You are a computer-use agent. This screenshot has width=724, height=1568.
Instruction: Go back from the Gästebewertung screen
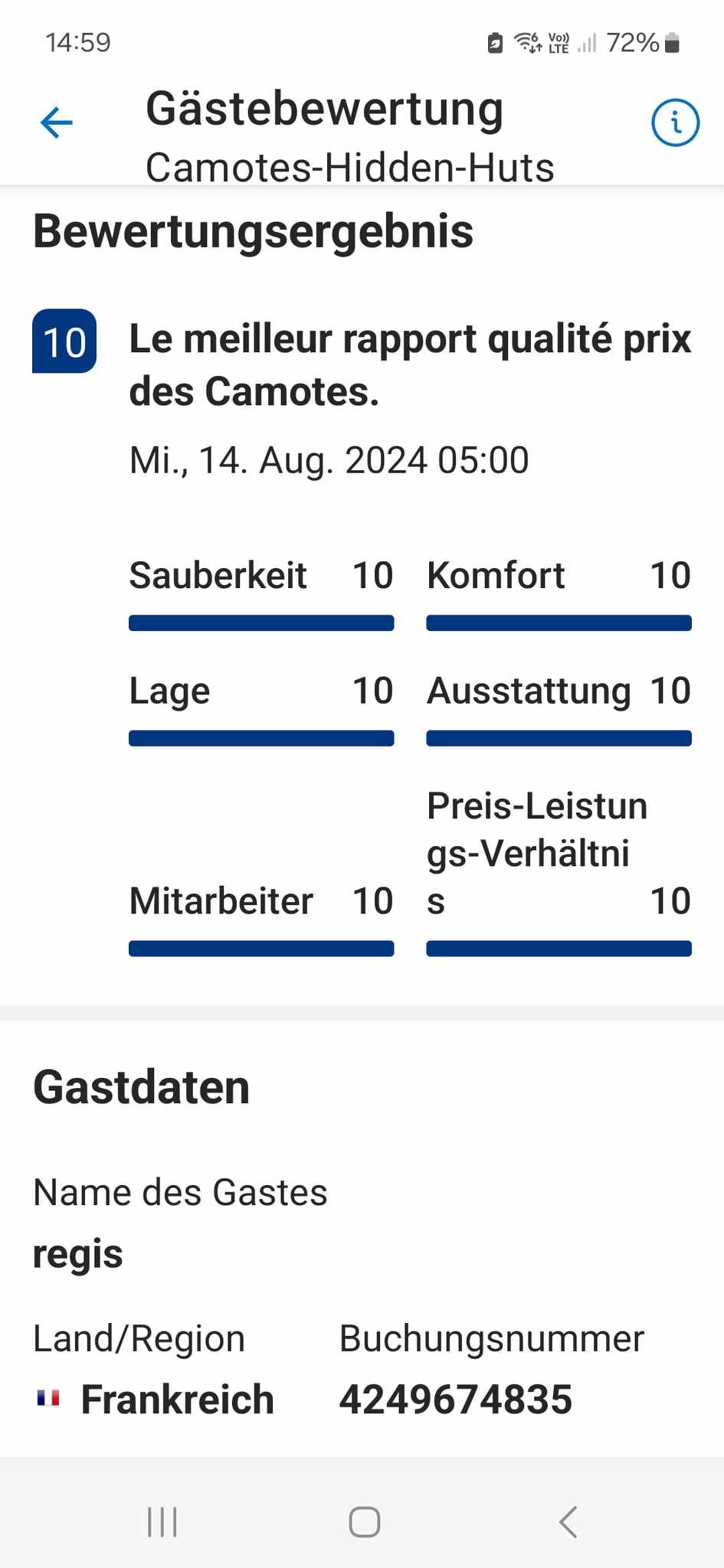point(56,122)
